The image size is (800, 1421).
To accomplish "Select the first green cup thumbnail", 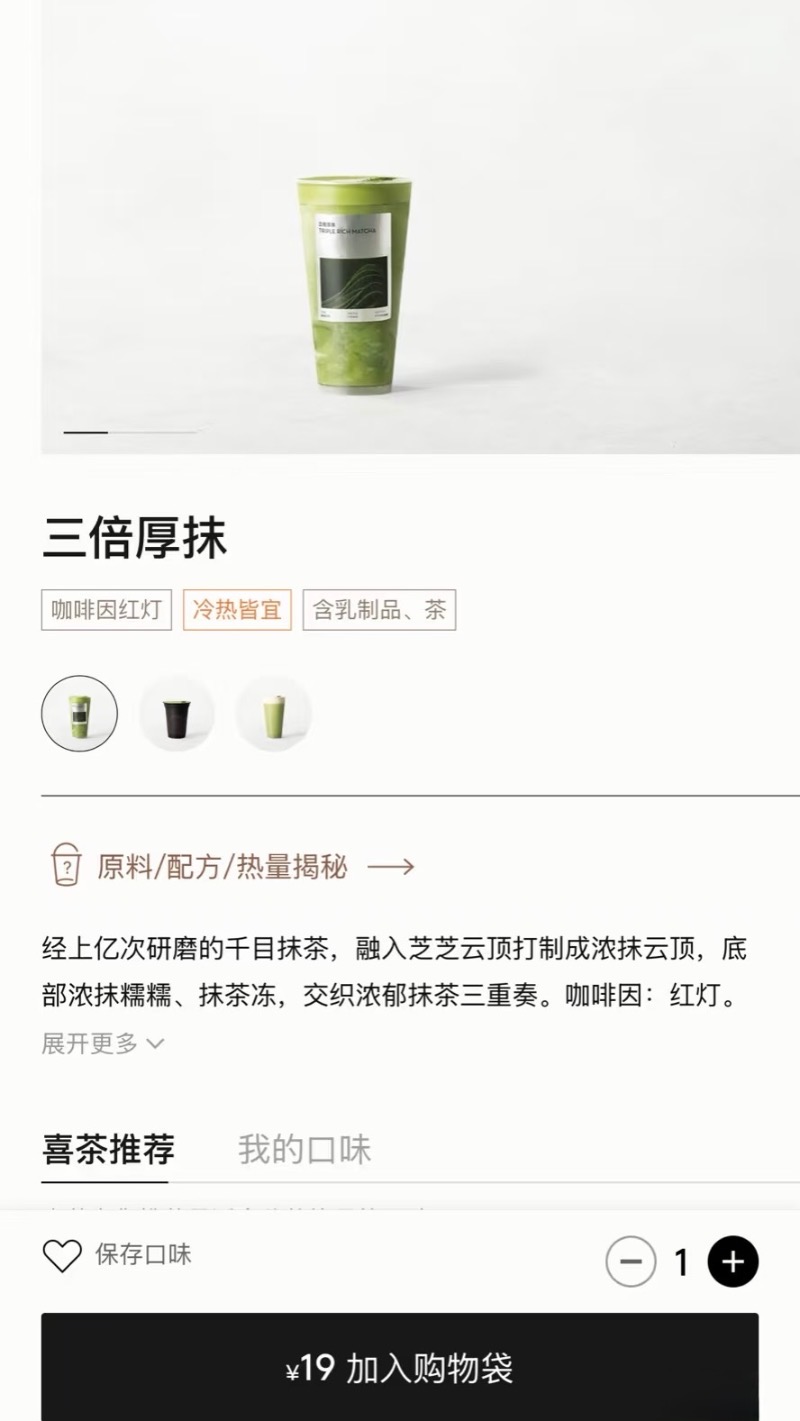I will 79,714.
